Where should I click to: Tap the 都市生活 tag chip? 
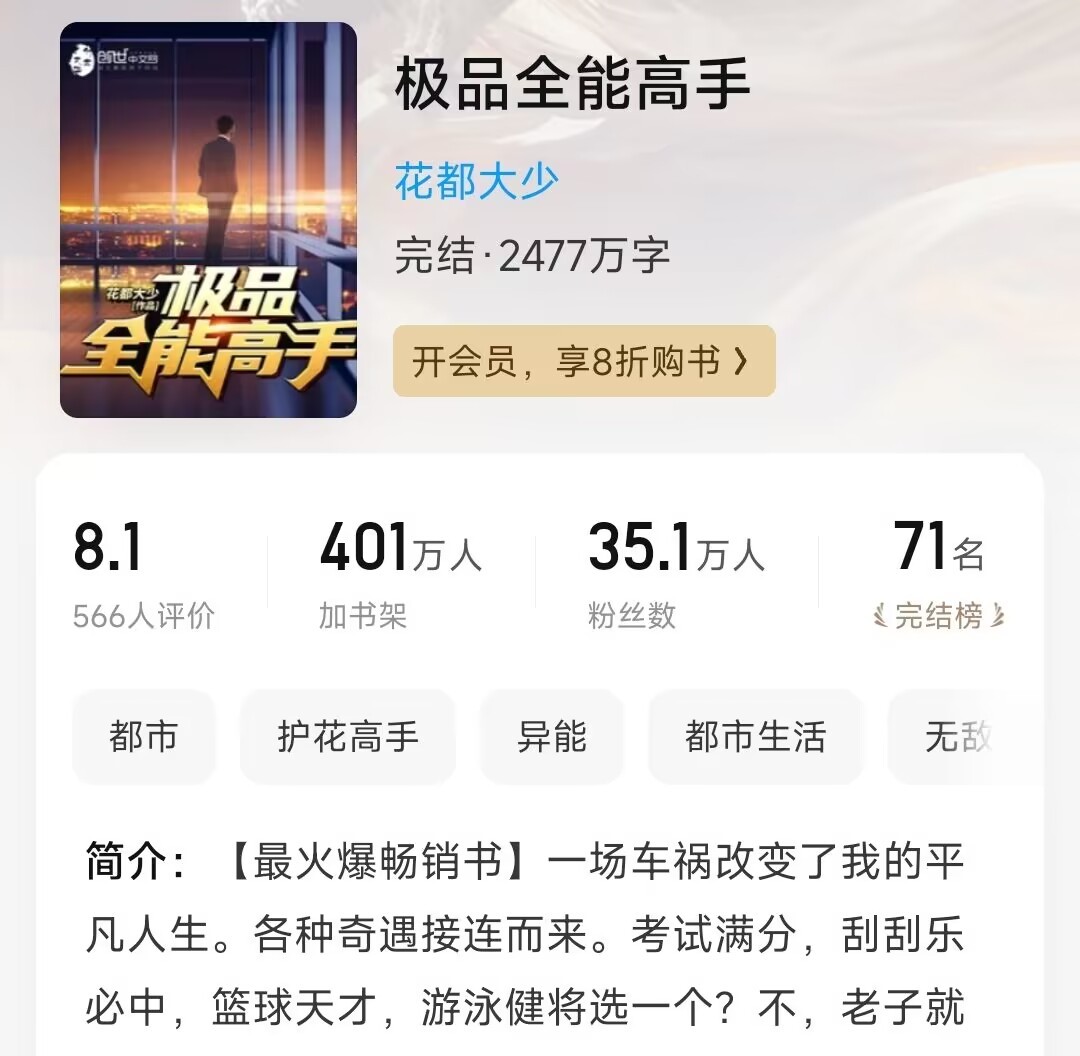pos(755,737)
